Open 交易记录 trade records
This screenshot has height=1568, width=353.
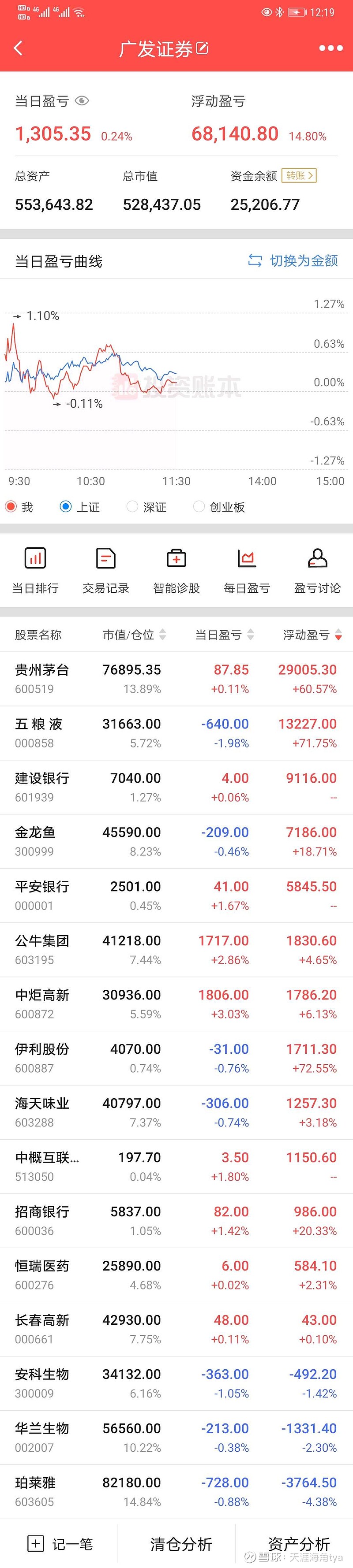coord(106,570)
